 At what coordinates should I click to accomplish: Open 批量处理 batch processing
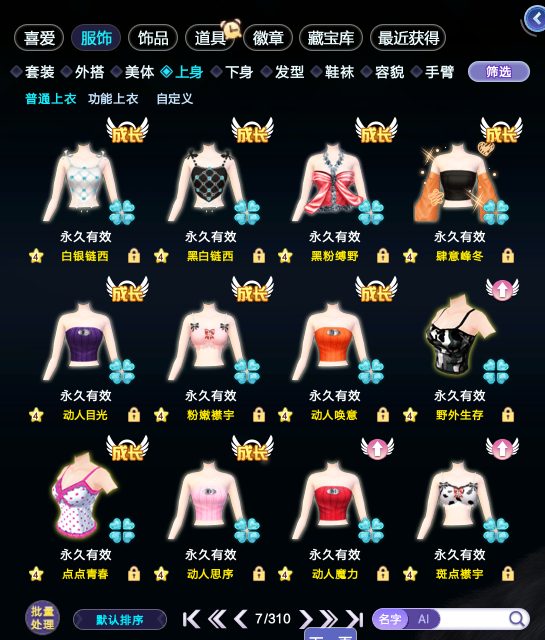[42, 618]
